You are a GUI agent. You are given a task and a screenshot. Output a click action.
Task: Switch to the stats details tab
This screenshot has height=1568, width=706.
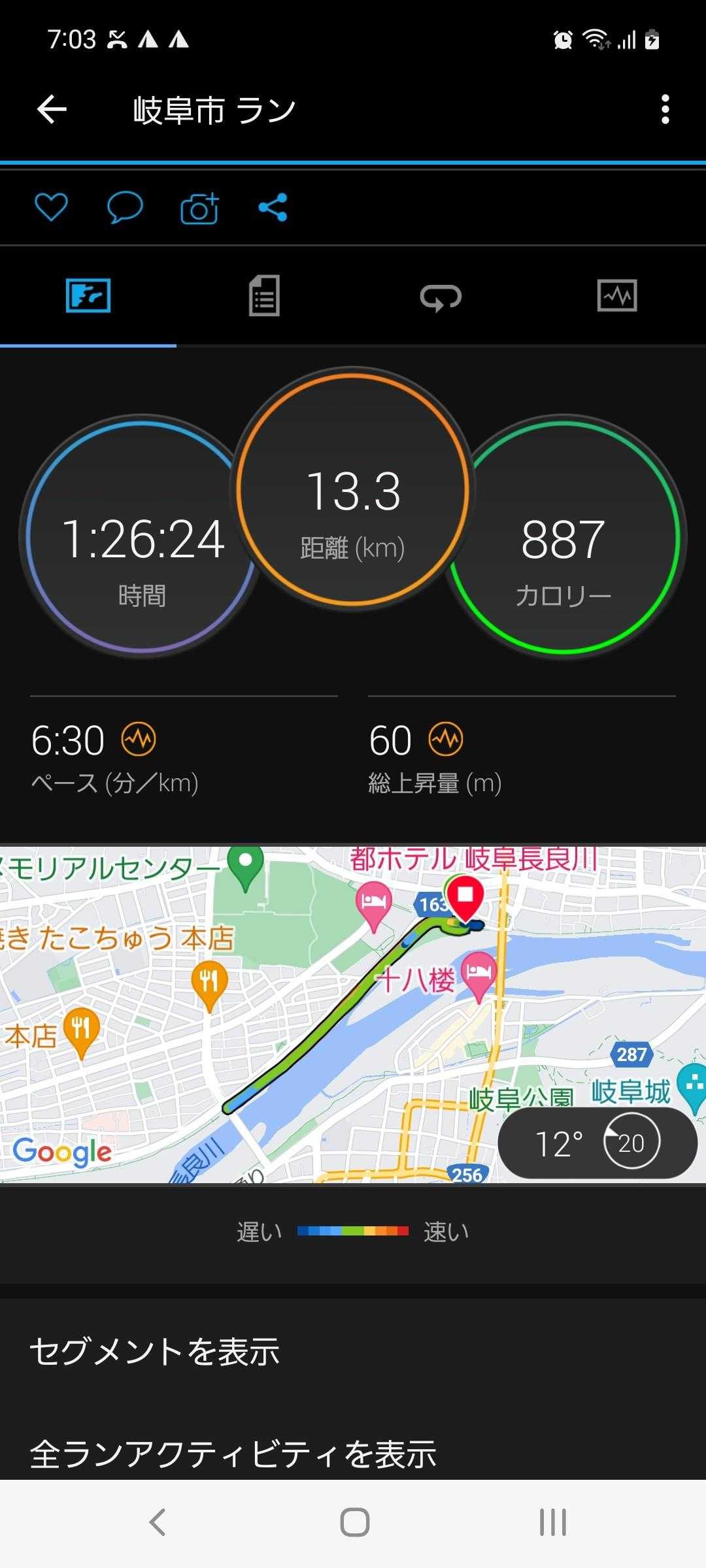264,296
